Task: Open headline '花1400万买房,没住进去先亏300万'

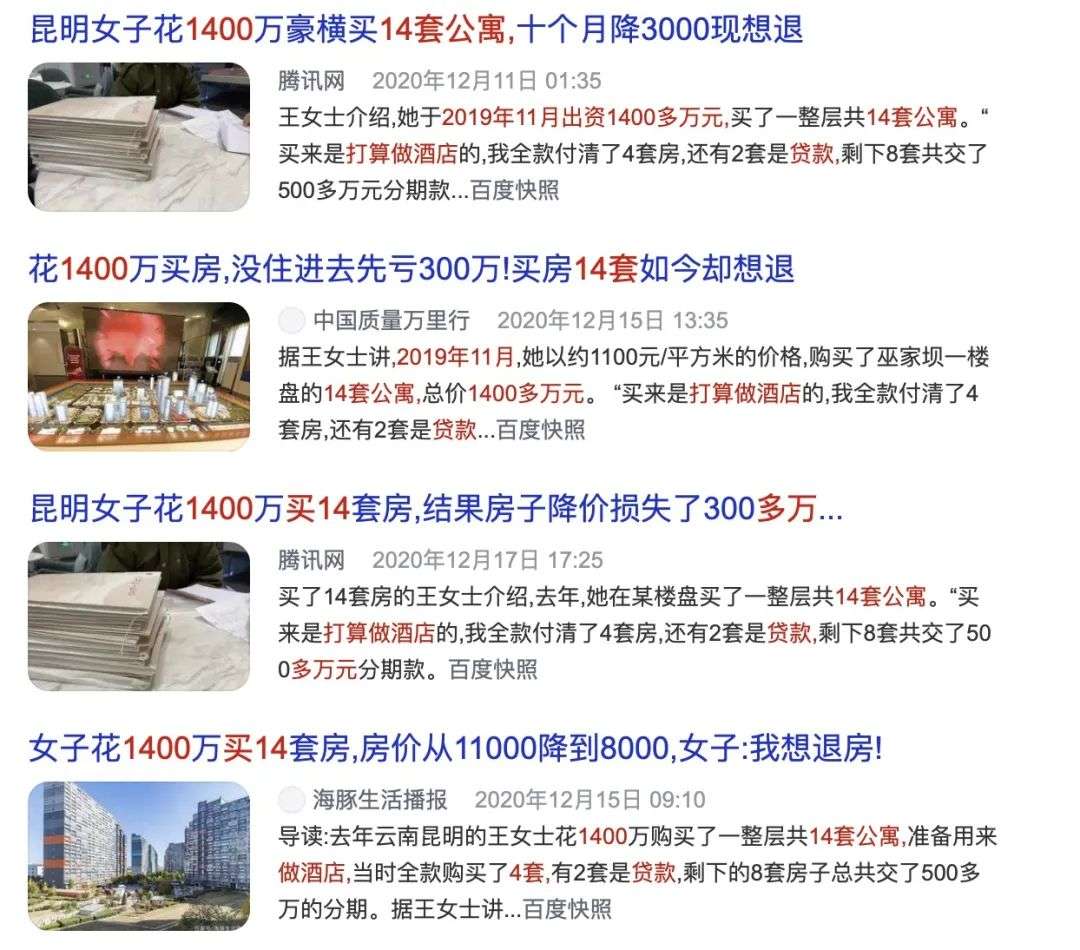Action: (410, 268)
